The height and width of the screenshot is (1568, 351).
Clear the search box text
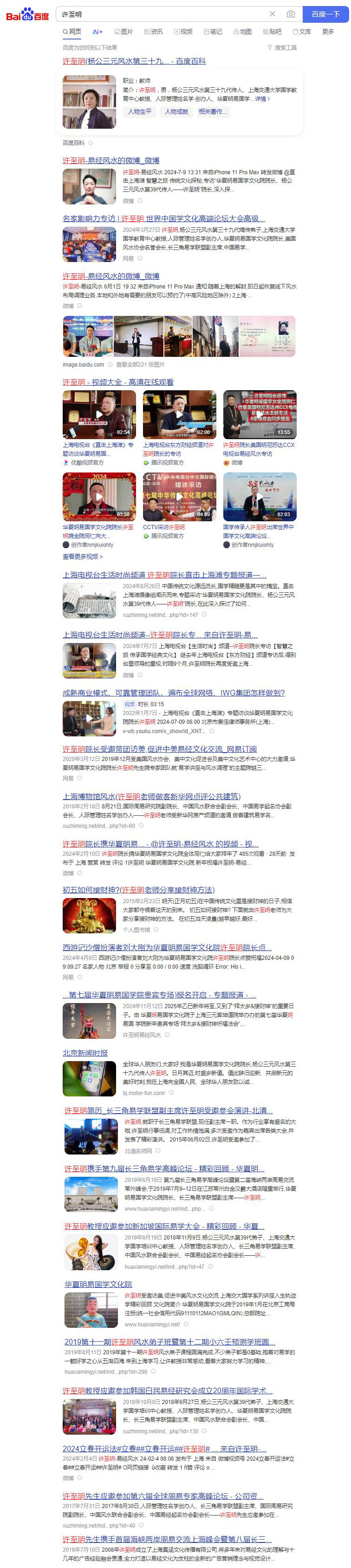[272, 14]
